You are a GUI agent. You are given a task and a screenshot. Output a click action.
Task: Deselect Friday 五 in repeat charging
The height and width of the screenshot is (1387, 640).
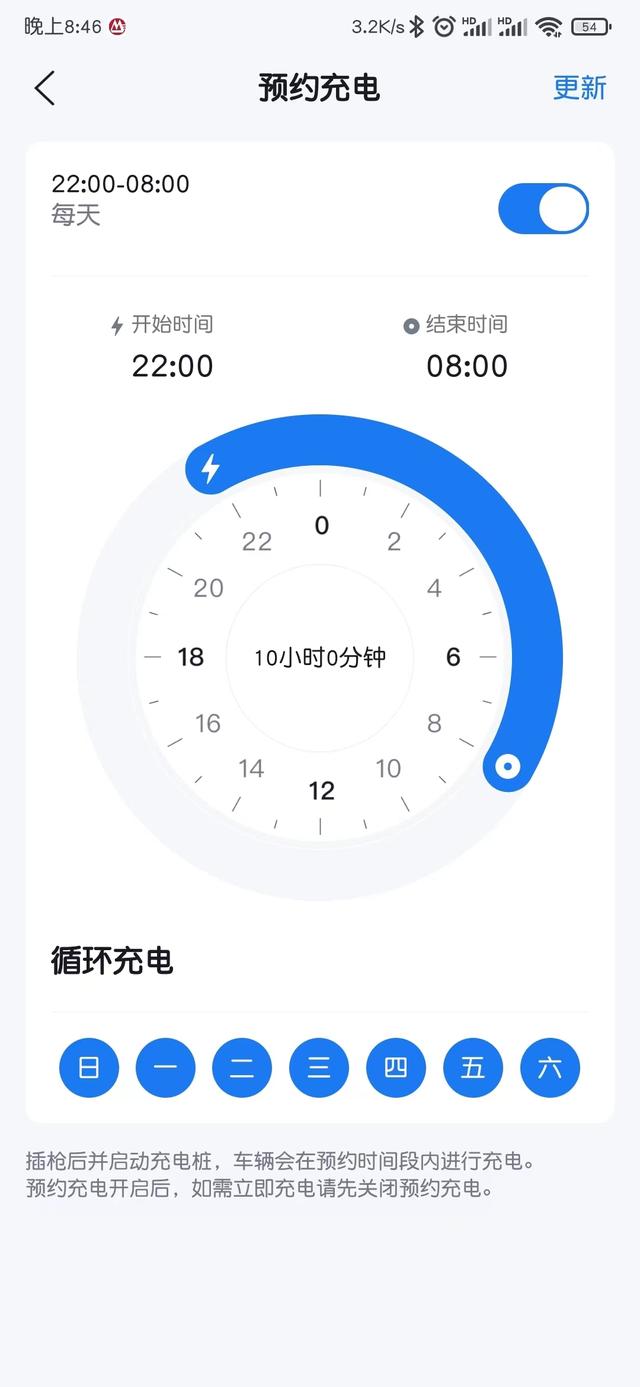pos(473,1068)
